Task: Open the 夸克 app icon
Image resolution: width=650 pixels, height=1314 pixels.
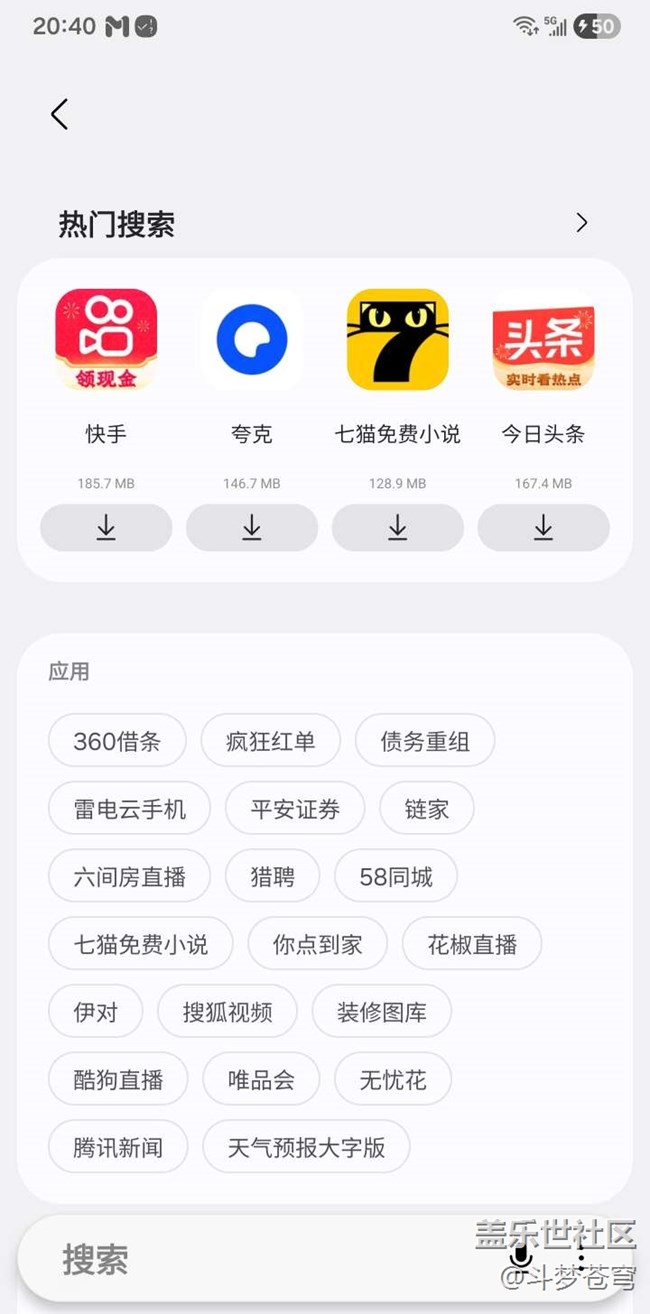Action: [252, 339]
